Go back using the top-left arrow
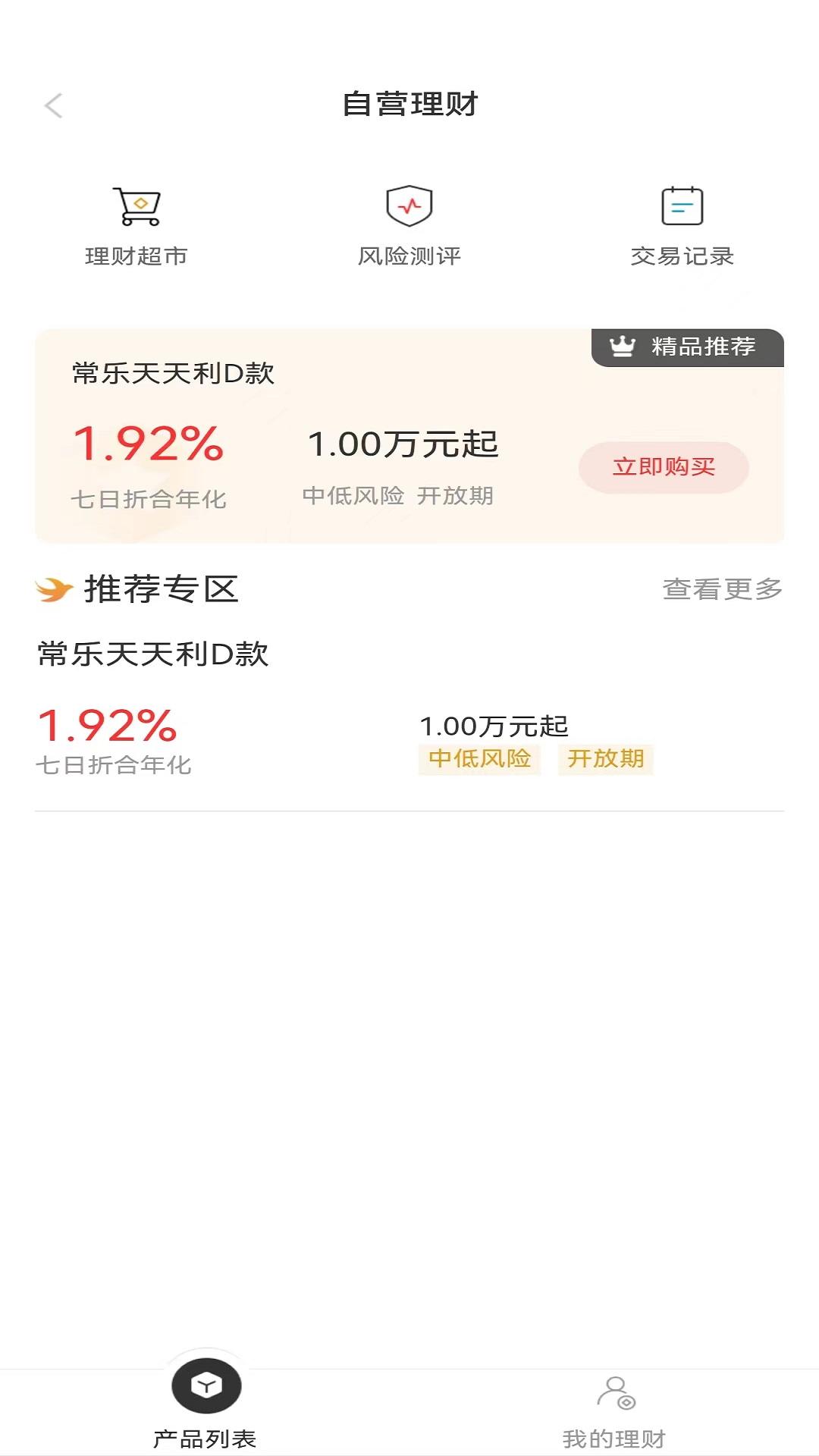 [53, 105]
